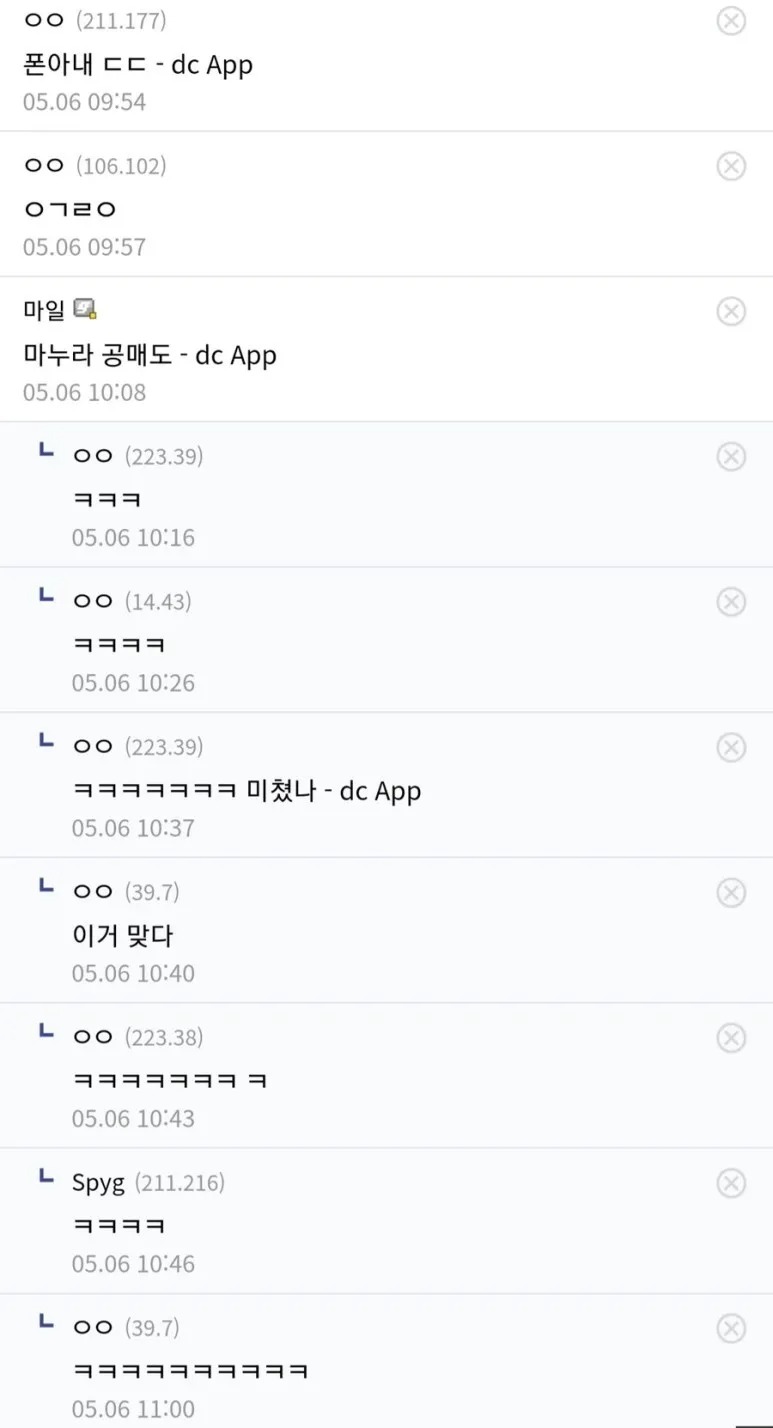Delete 마일's comment '마누라 공매도'
The image size is (773, 1428).
731,311
